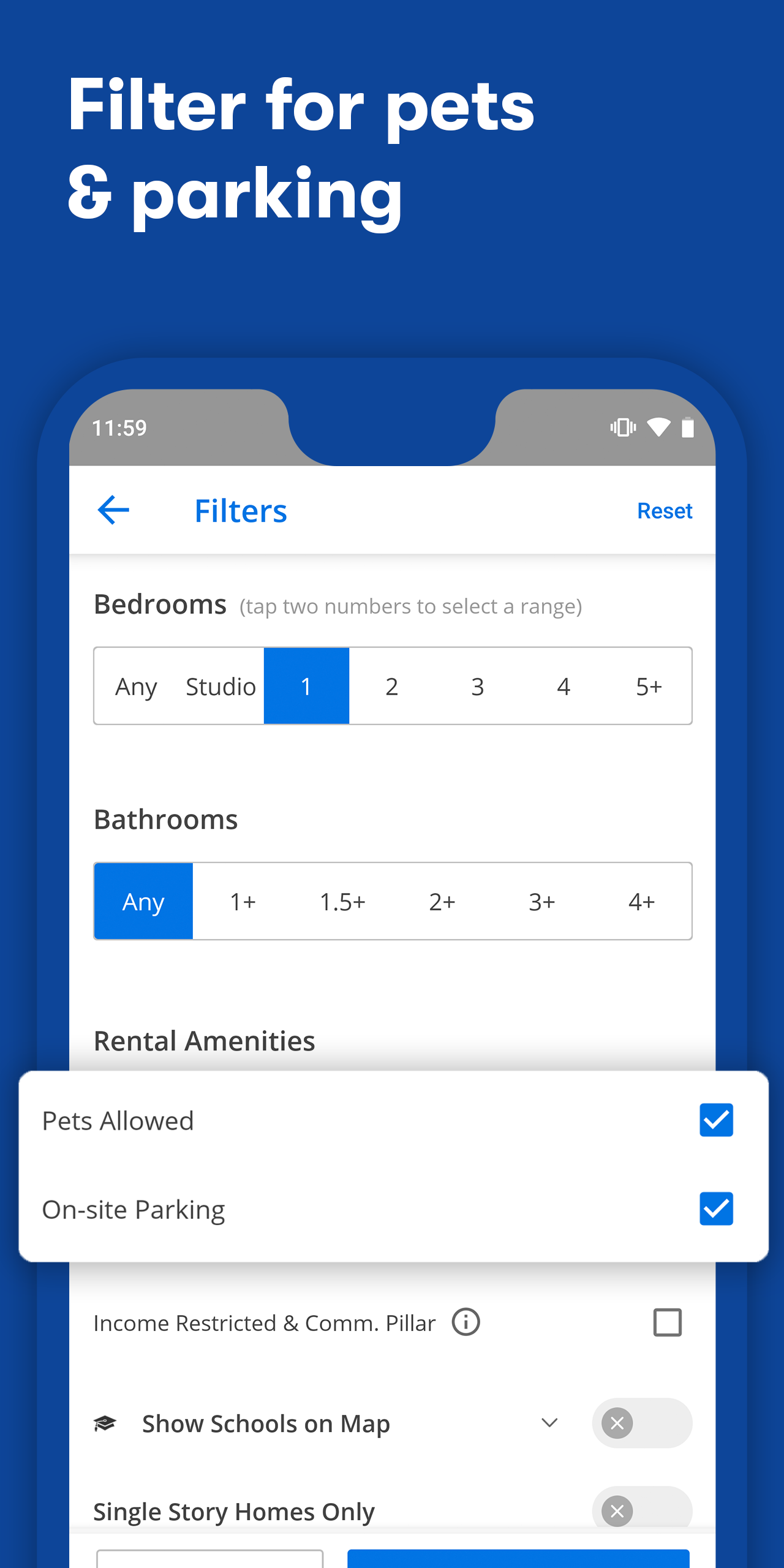Enable Income Restricted & Comm. Pillar filter
784x1568 pixels.
pyautogui.click(x=668, y=1322)
